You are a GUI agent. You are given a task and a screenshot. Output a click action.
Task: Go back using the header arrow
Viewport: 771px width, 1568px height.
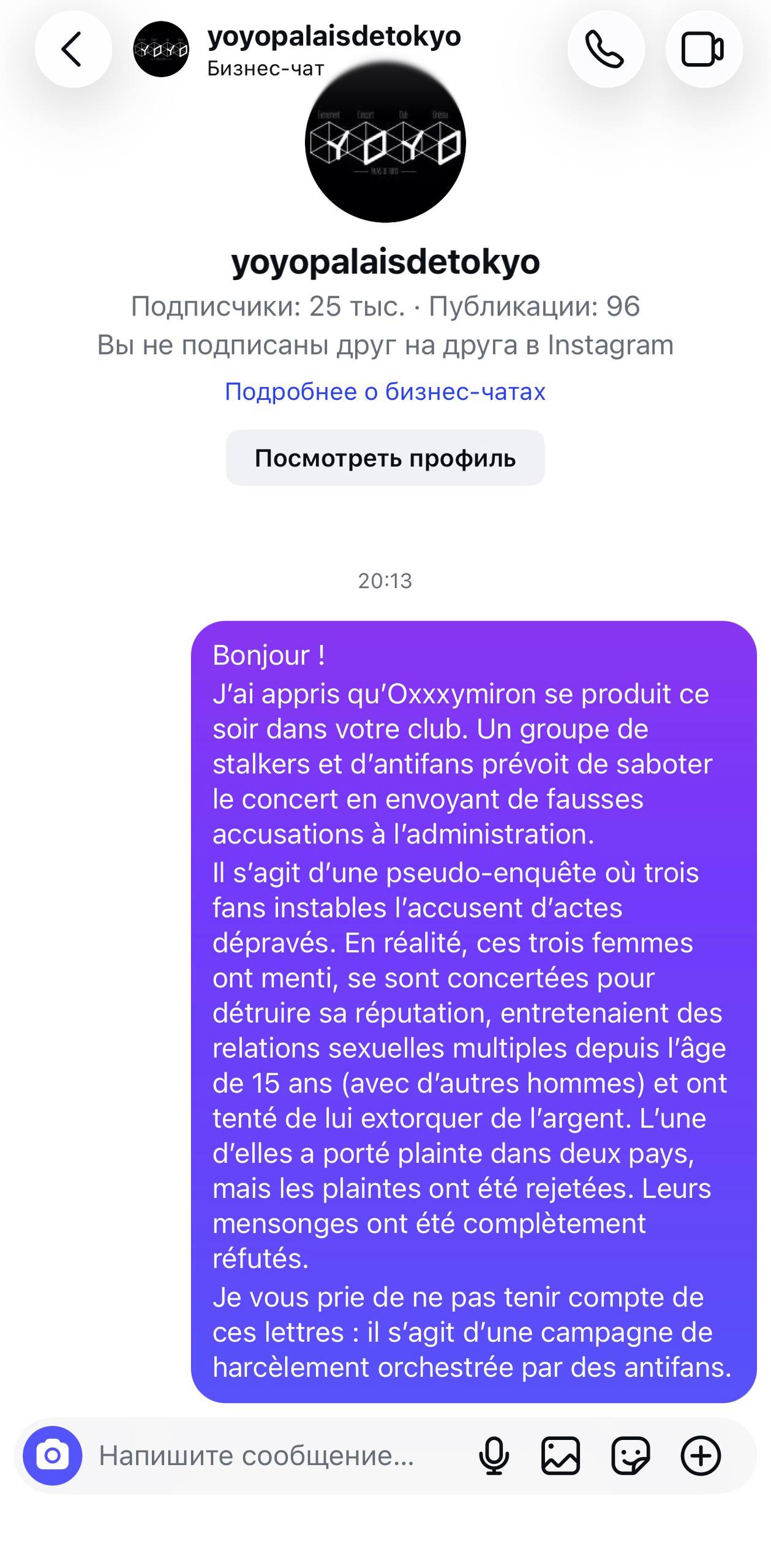73,49
